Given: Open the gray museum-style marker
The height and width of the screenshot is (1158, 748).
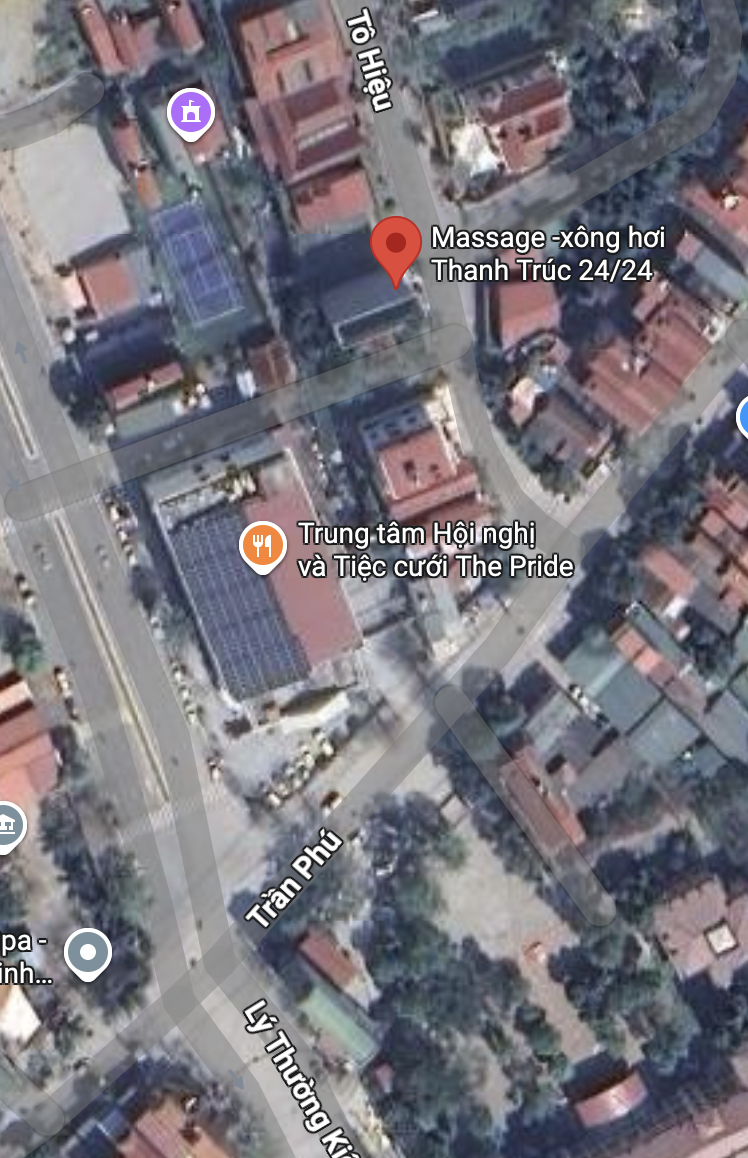Looking at the screenshot, I should 7,826.
